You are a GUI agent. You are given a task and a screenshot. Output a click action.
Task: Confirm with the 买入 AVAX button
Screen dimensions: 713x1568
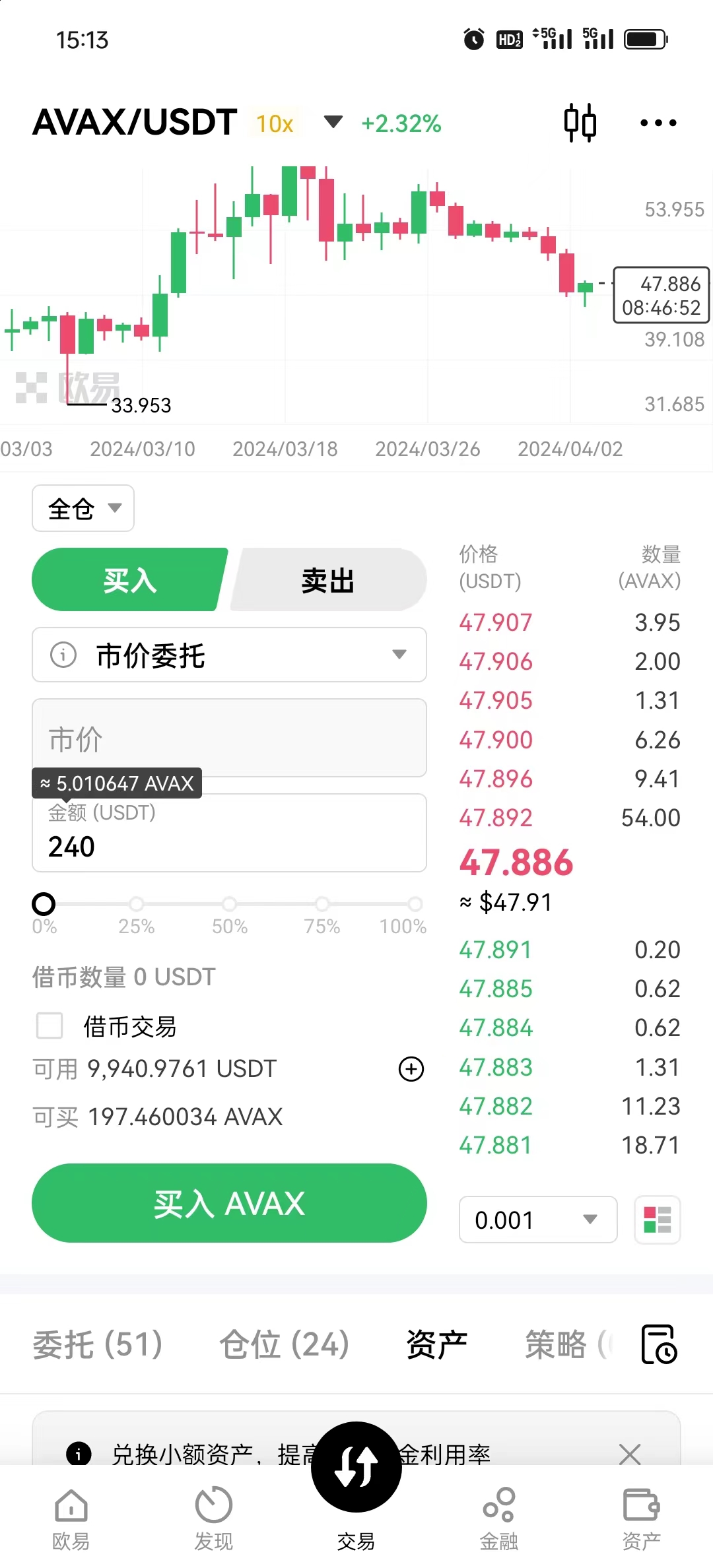pos(229,1203)
